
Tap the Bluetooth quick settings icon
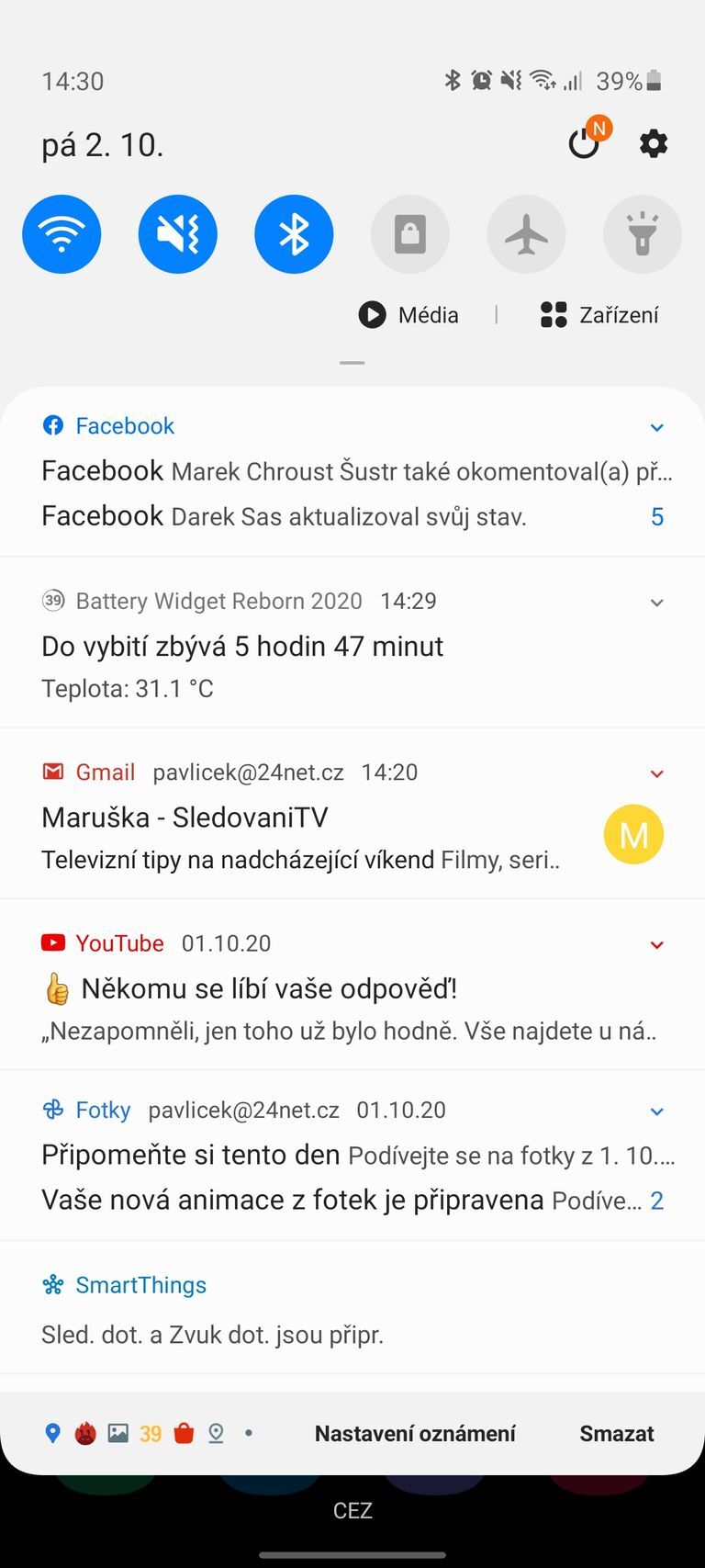[x=294, y=234]
